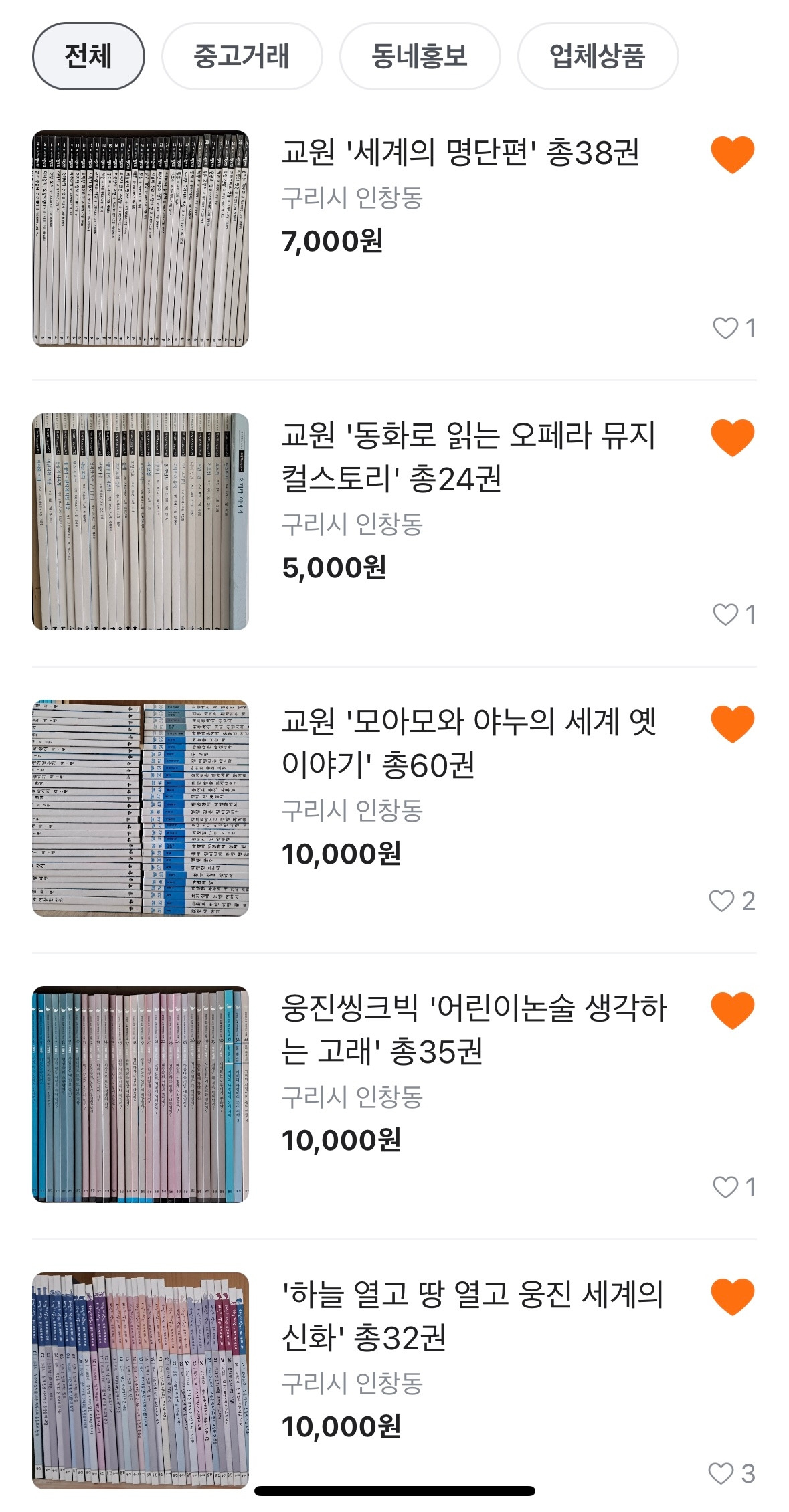This screenshot has width=789, height=1512.
Task: Switch to the 업체상품 filter
Action: (x=597, y=56)
